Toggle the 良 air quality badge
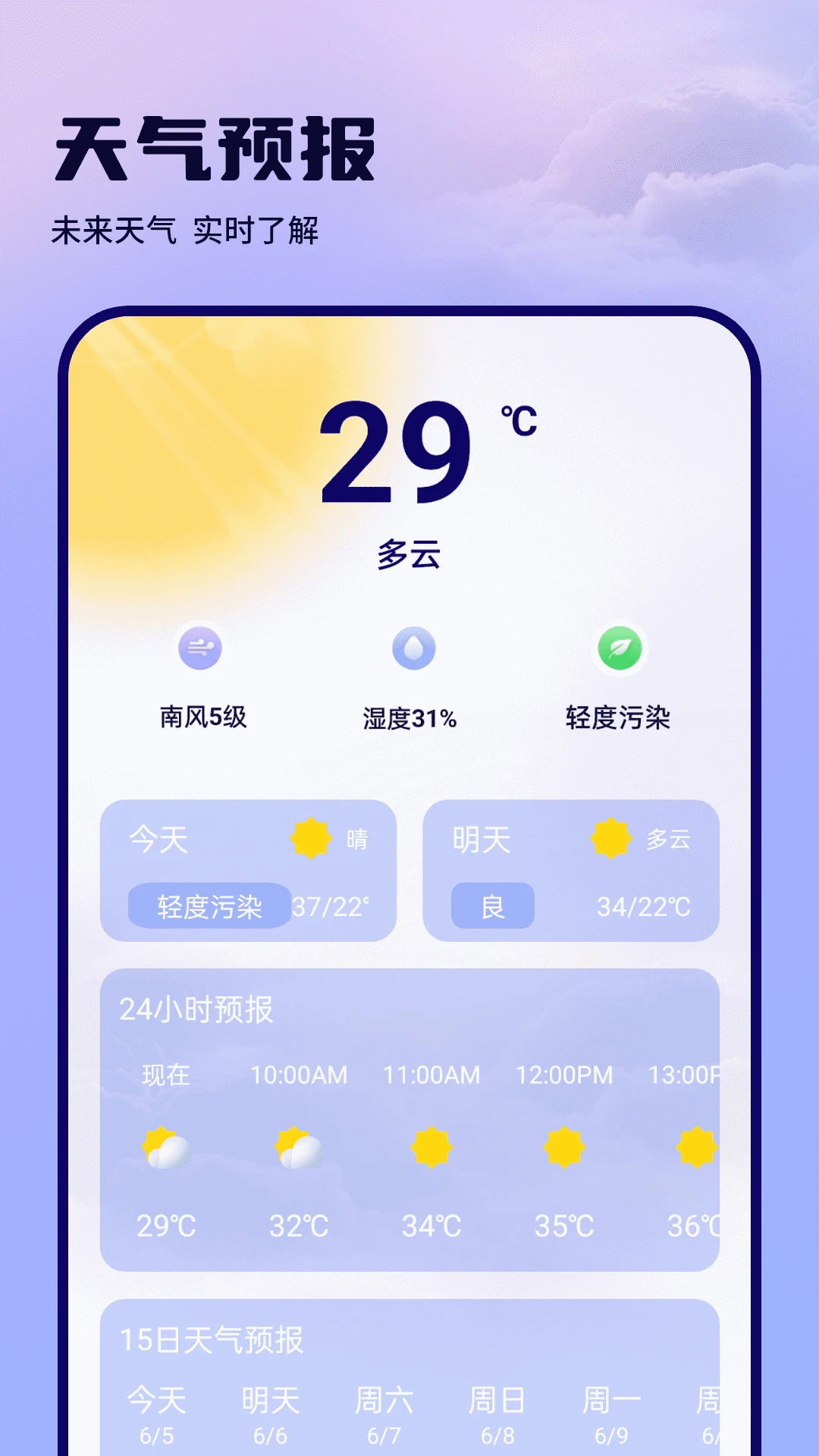 pos(491,905)
